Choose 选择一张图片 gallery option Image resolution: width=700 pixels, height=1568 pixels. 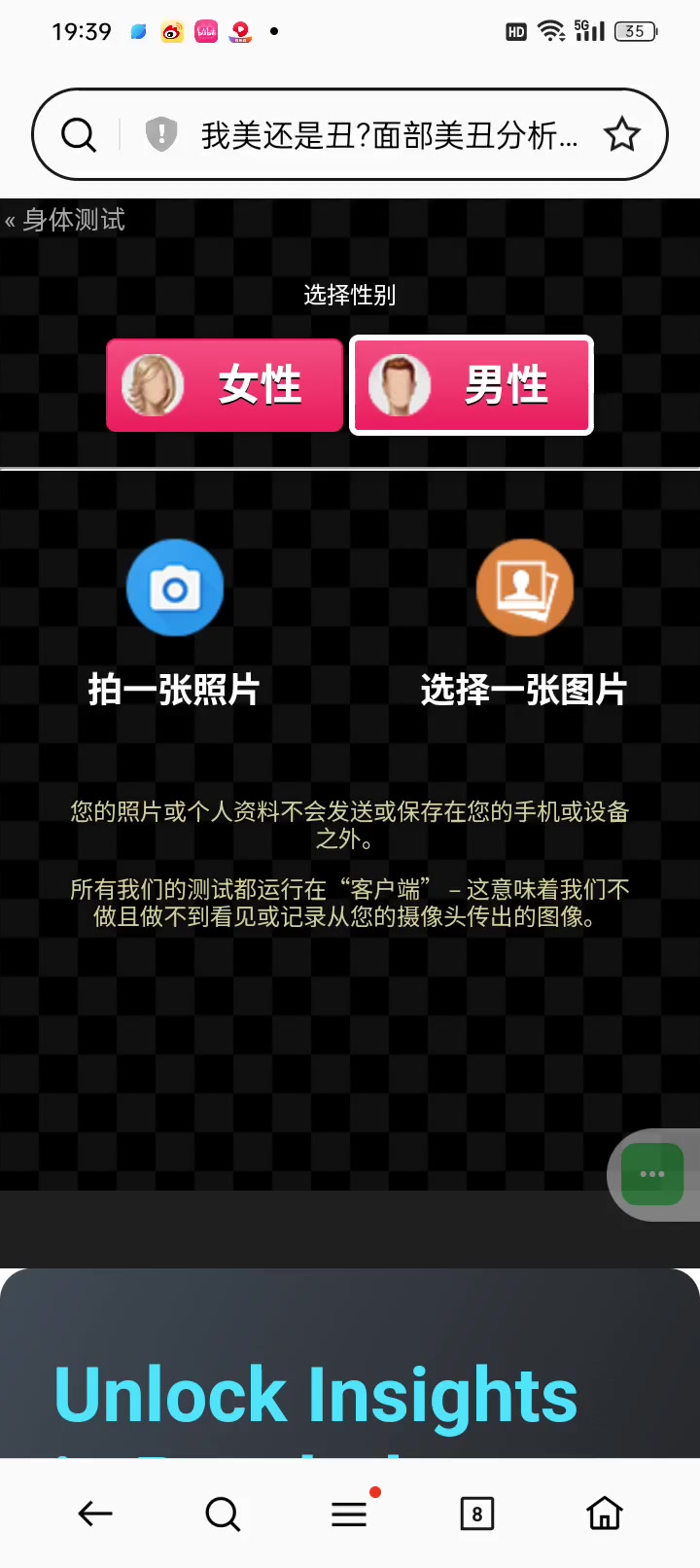524,623
